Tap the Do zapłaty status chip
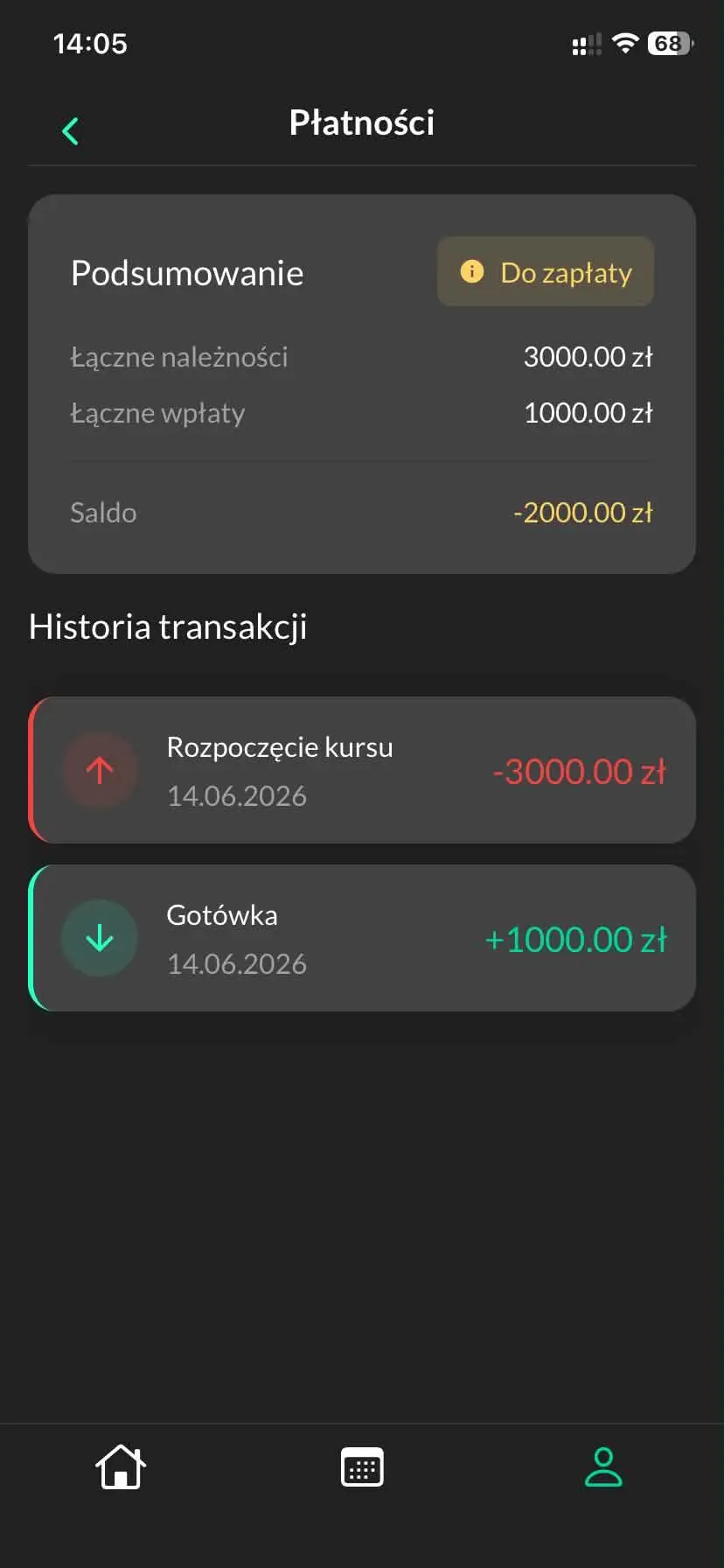Image resolution: width=724 pixels, height=1568 pixels. coord(546,271)
